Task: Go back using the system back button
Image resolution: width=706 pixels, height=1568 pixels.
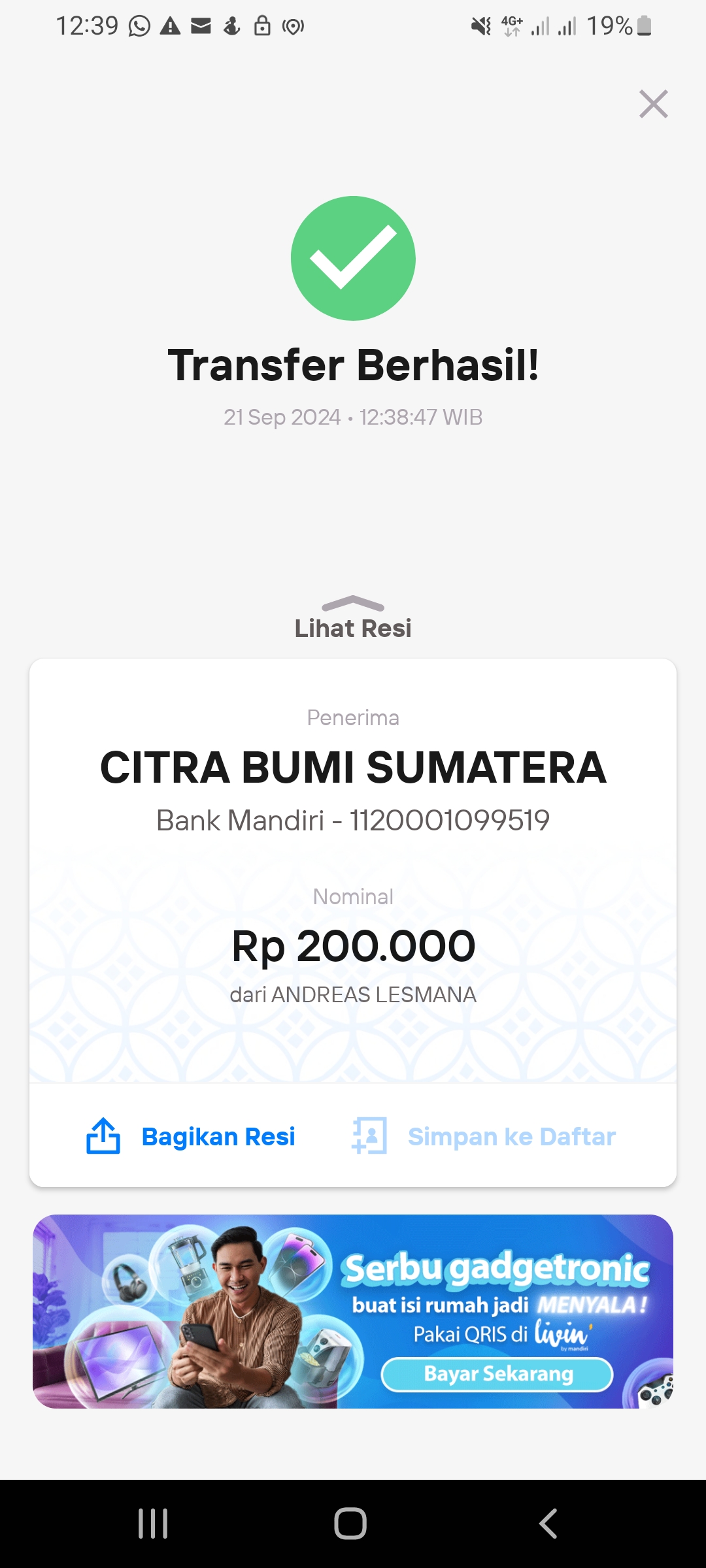Action: 548,1524
